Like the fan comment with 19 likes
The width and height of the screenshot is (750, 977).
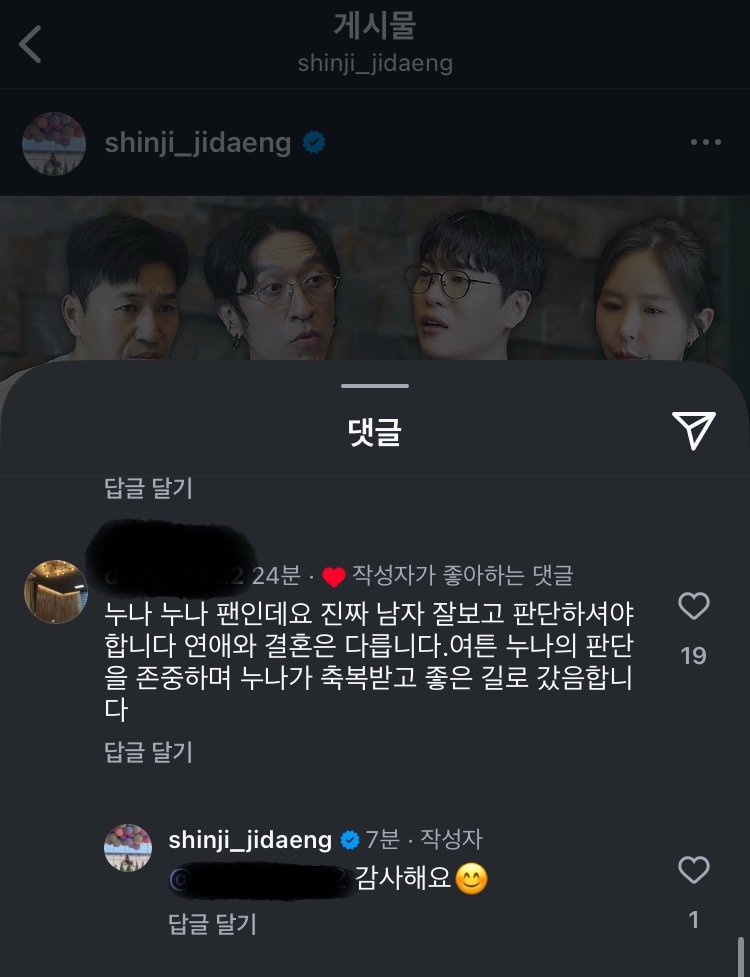(x=693, y=606)
